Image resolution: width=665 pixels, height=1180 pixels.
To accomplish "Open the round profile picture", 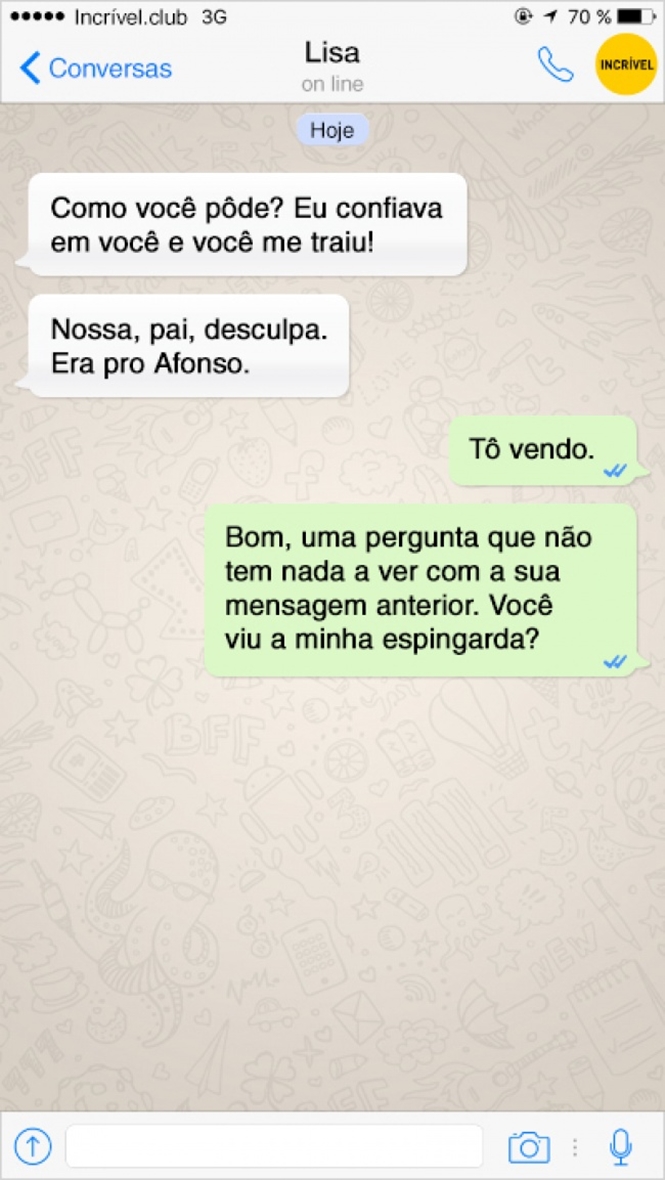I will [626, 64].
